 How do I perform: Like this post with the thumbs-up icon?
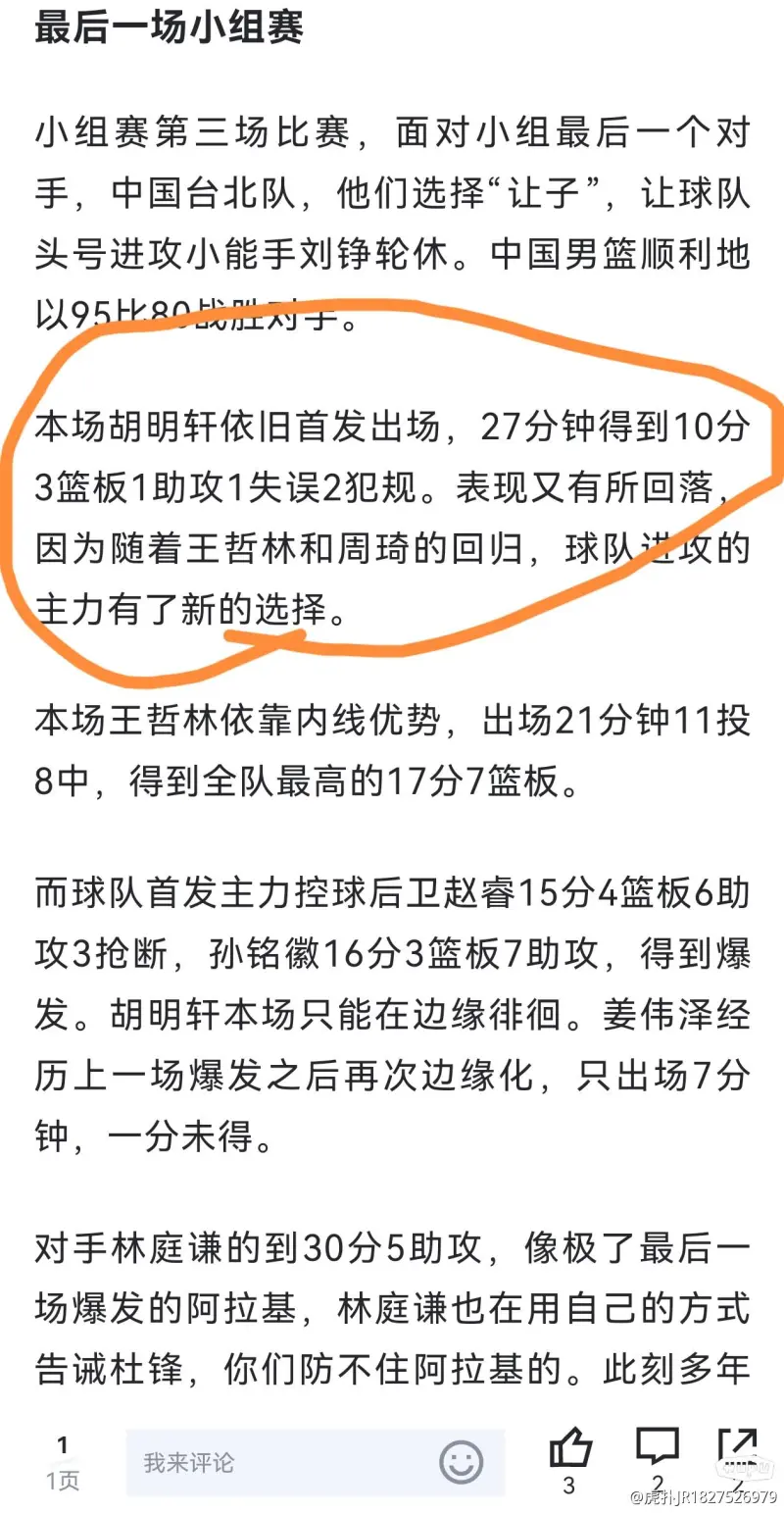pos(569,1448)
